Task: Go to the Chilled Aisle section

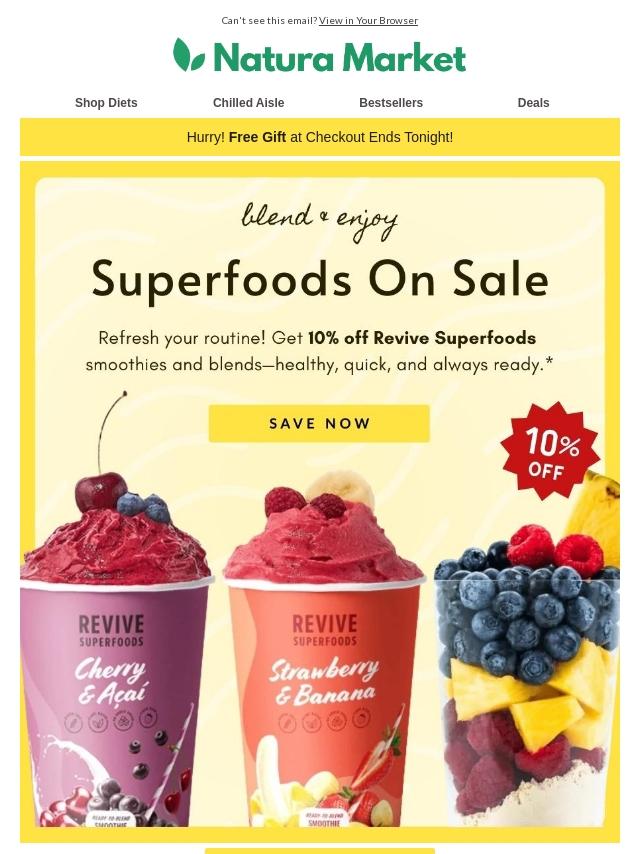Action: click(x=248, y=103)
